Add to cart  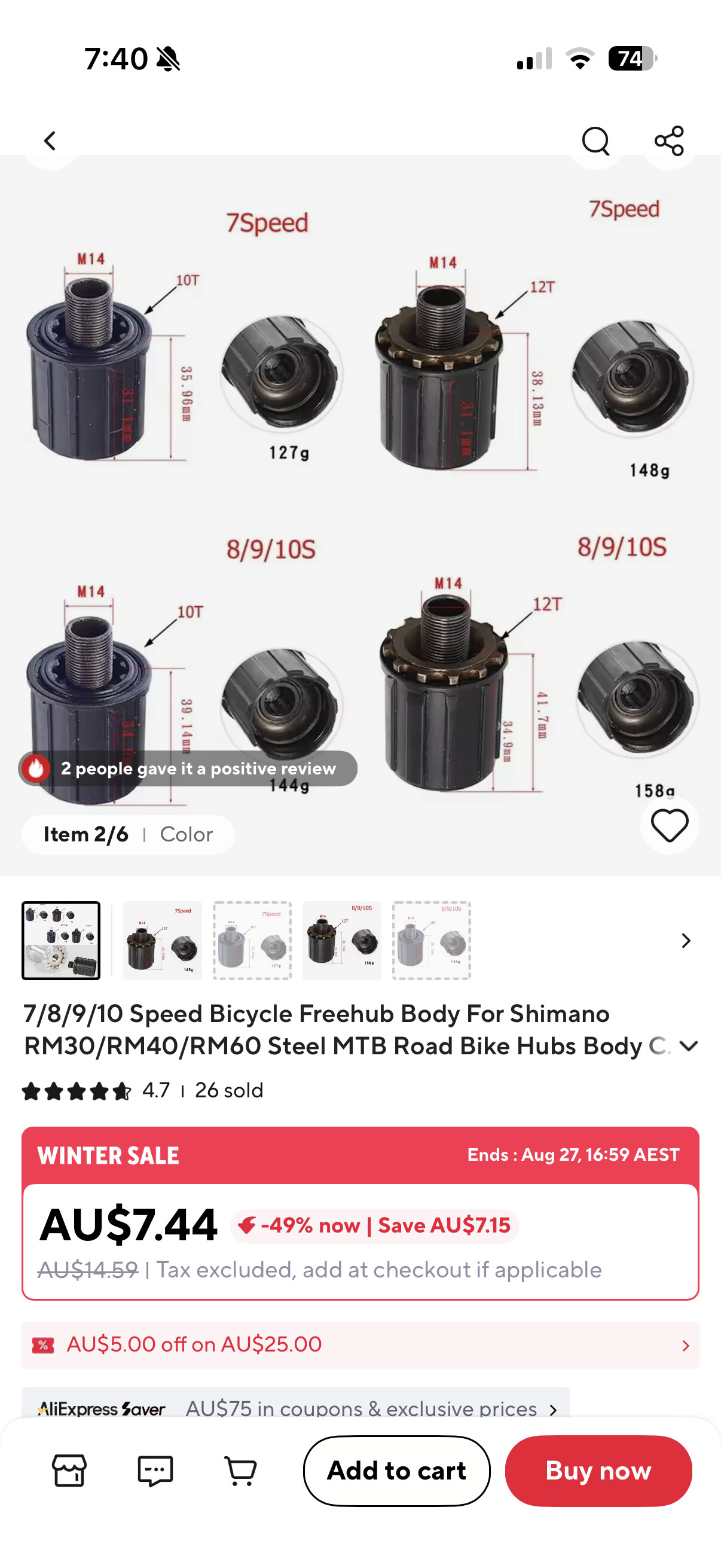[x=397, y=1471]
